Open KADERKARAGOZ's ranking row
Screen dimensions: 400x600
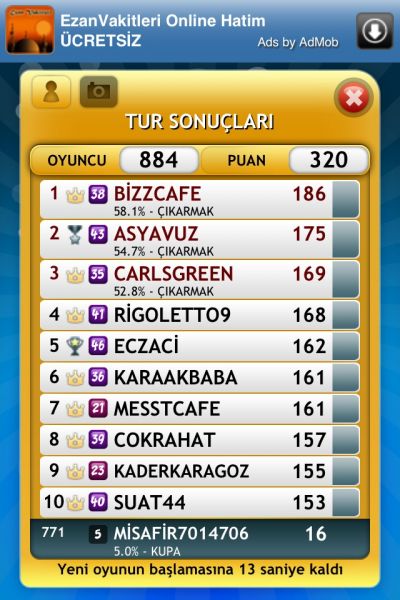(199, 471)
